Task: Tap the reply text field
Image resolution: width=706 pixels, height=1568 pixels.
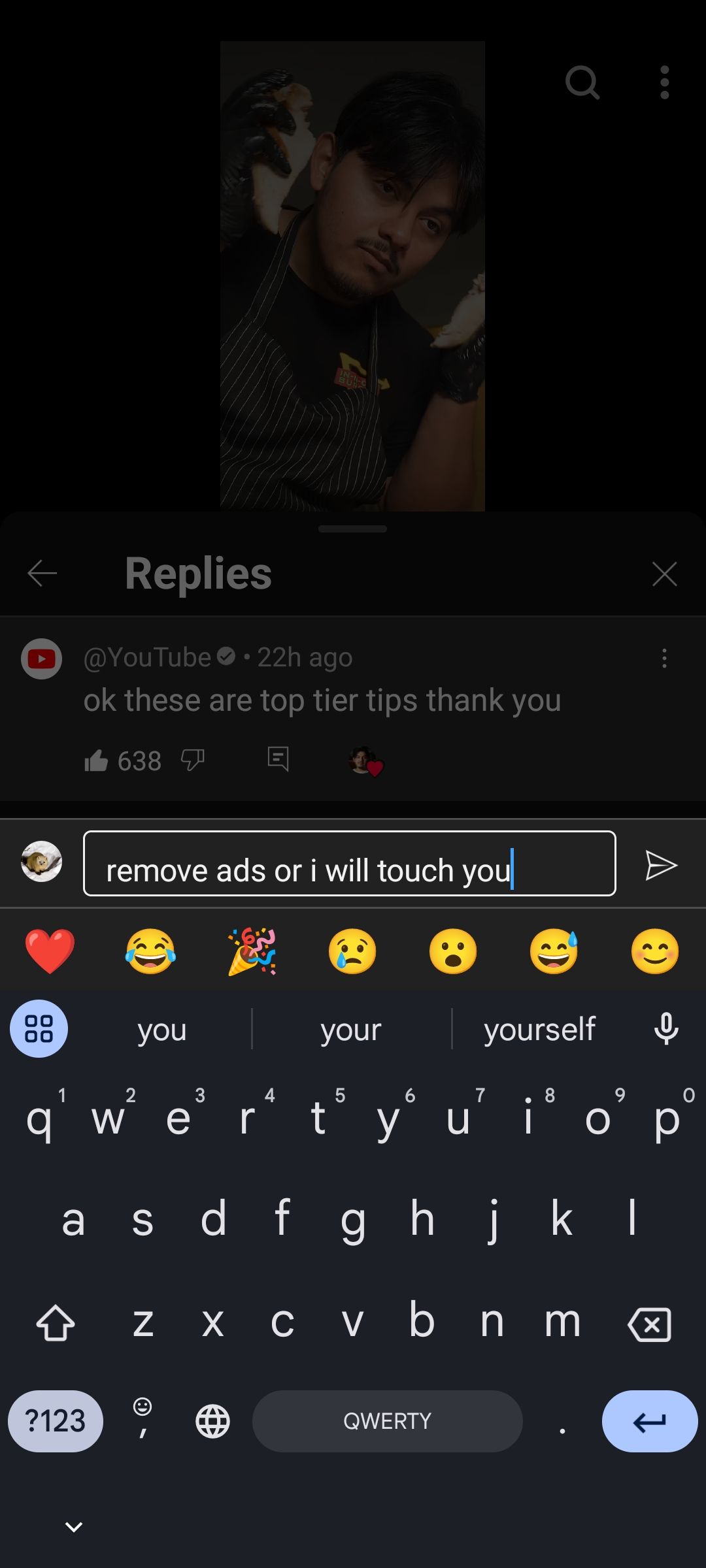Action: 349,864
